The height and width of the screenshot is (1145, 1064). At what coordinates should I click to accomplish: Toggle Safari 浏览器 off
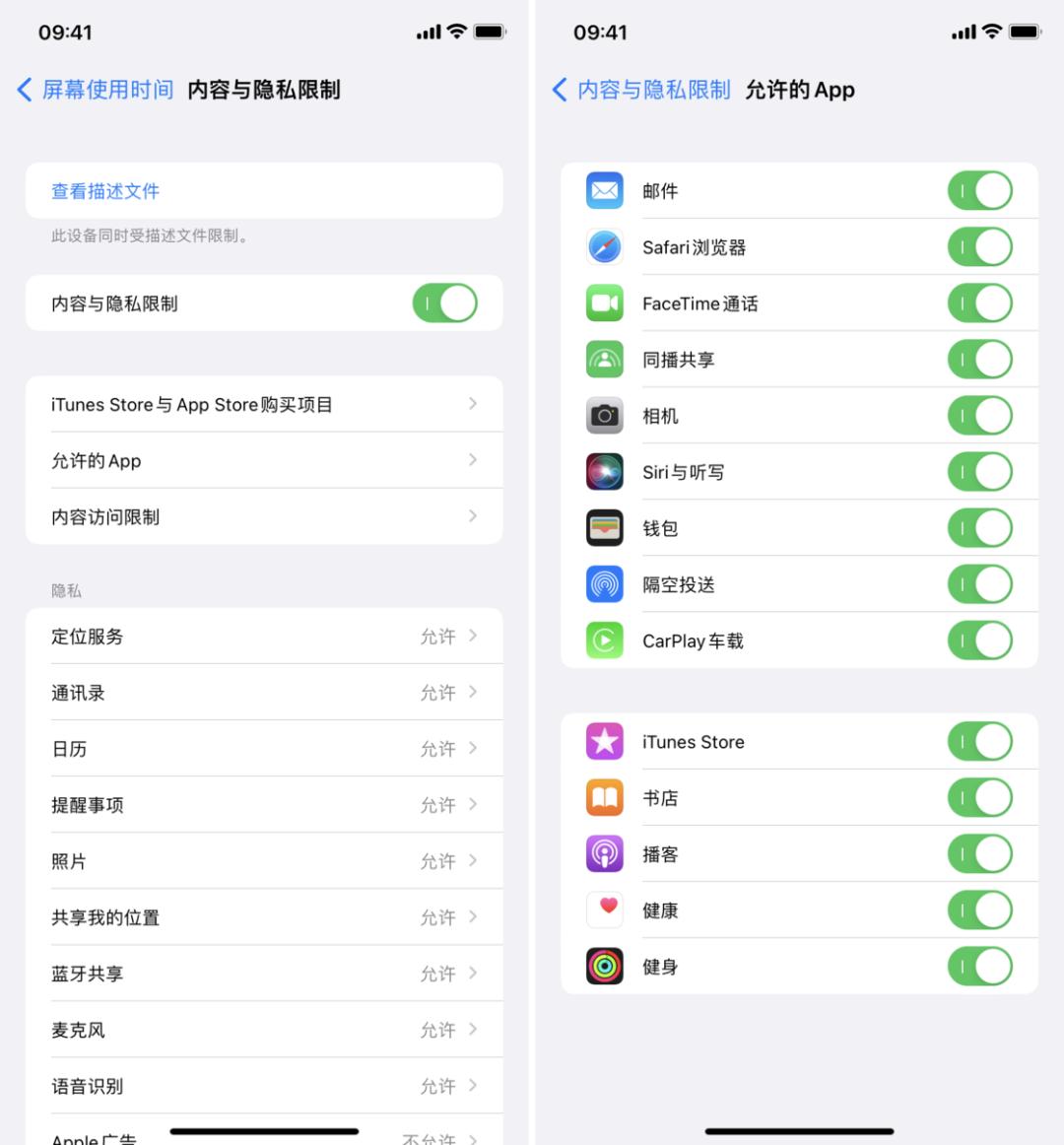pos(979,247)
